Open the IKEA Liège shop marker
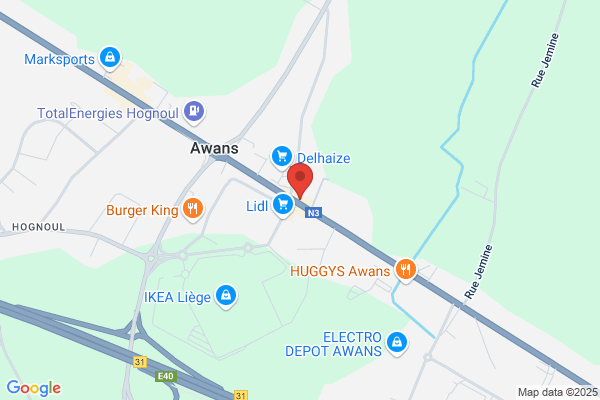The width and height of the screenshot is (600, 400). tap(226, 296)
